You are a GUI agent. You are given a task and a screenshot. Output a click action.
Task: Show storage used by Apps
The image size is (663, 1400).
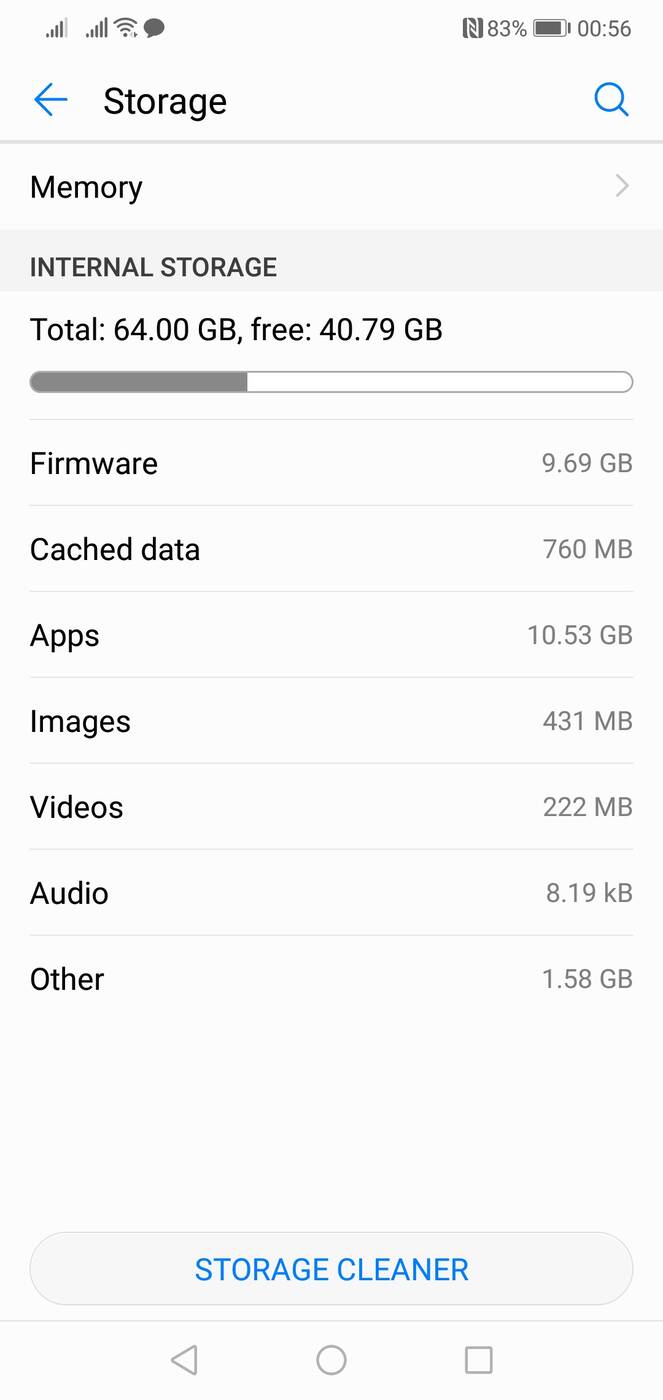pos(331,635)
